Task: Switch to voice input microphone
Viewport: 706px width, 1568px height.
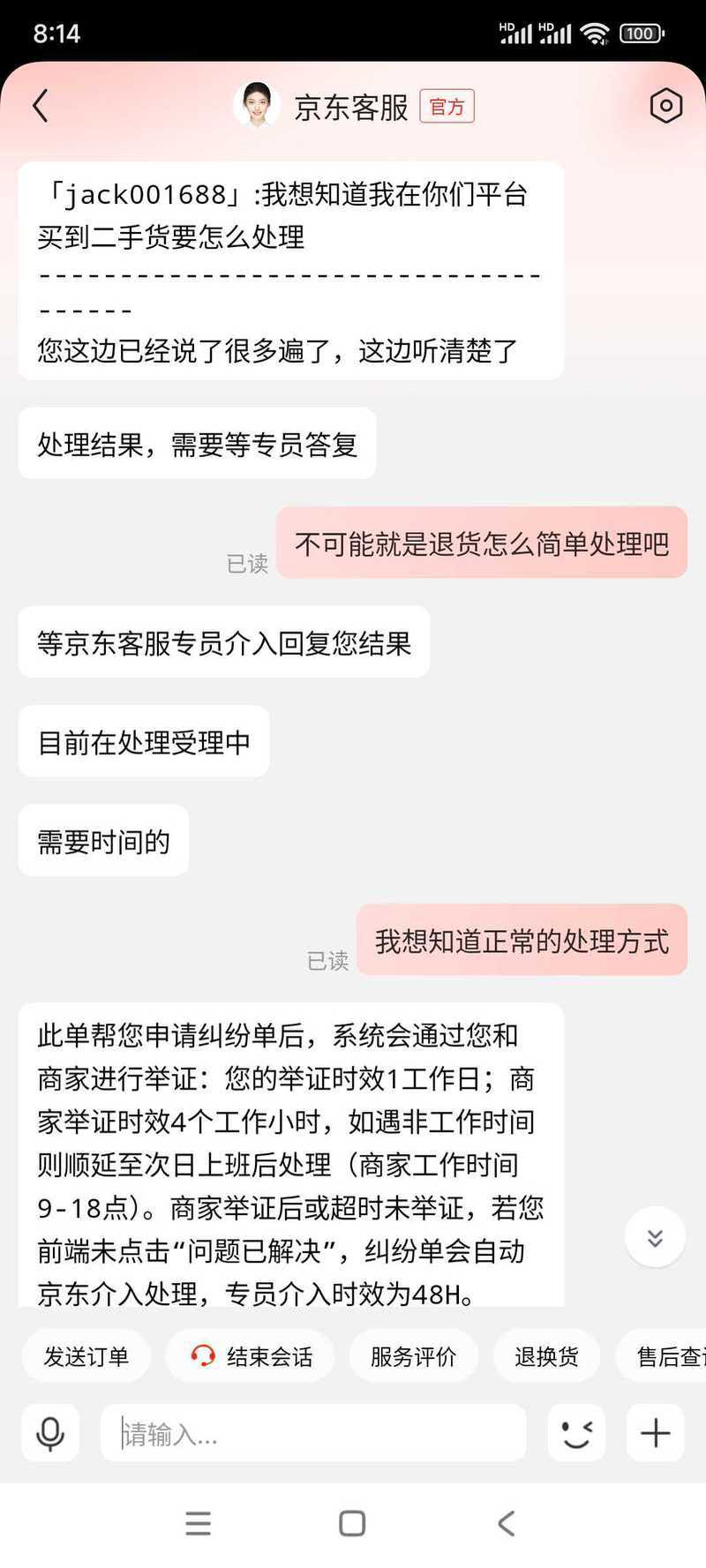Action: pos(50,1433)
